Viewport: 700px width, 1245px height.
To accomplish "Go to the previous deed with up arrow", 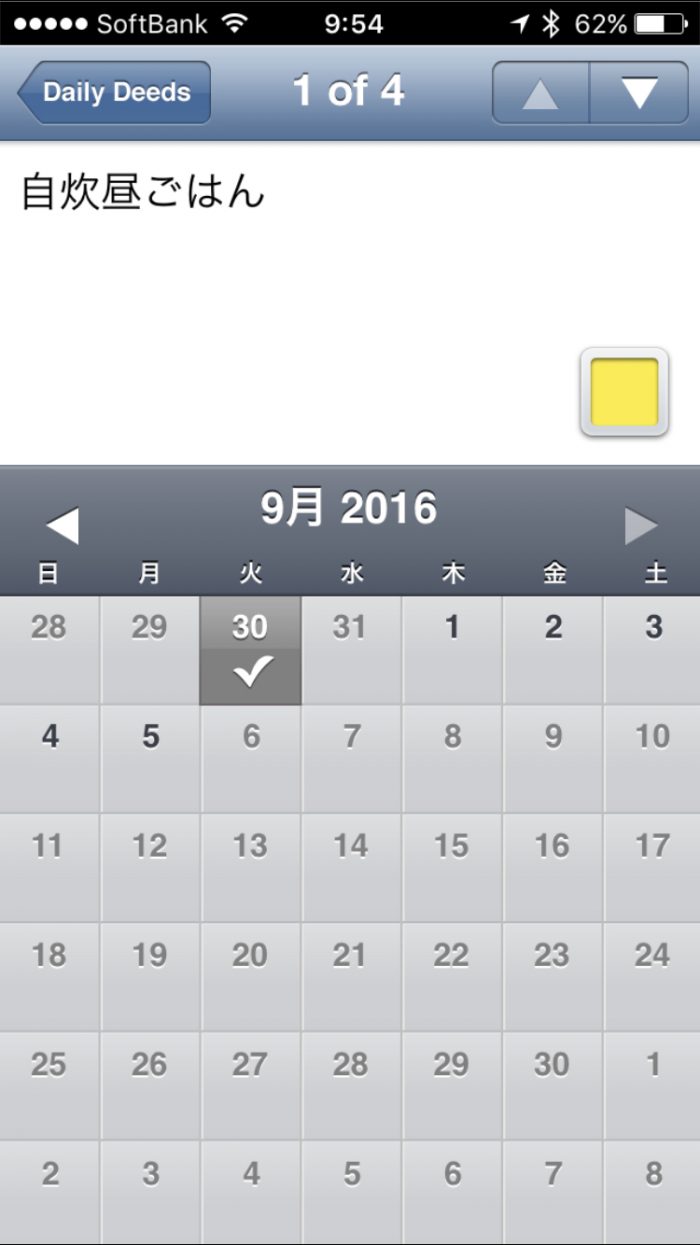I will 540,93.
